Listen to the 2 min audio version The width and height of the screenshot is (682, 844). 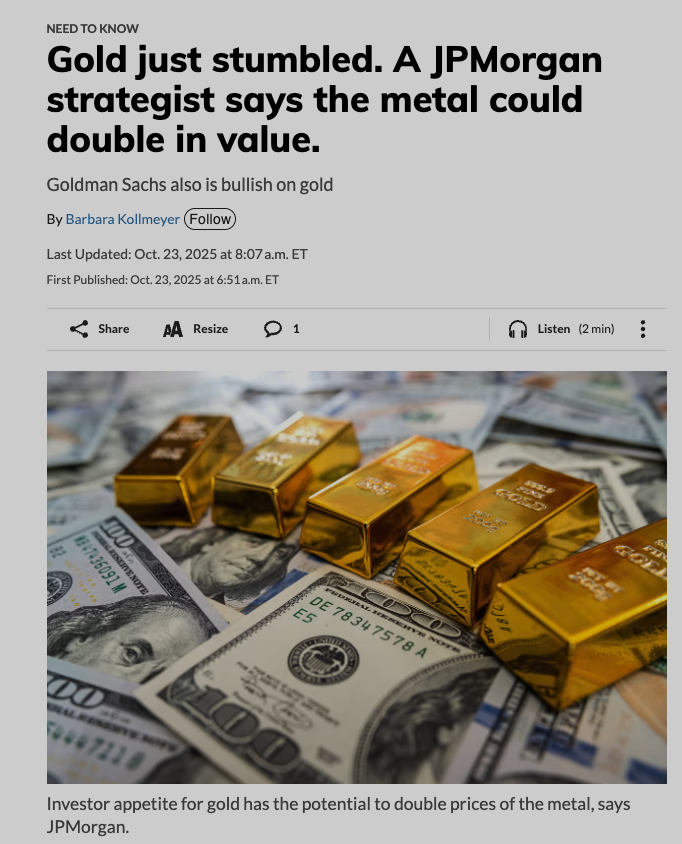pos(560,329)
